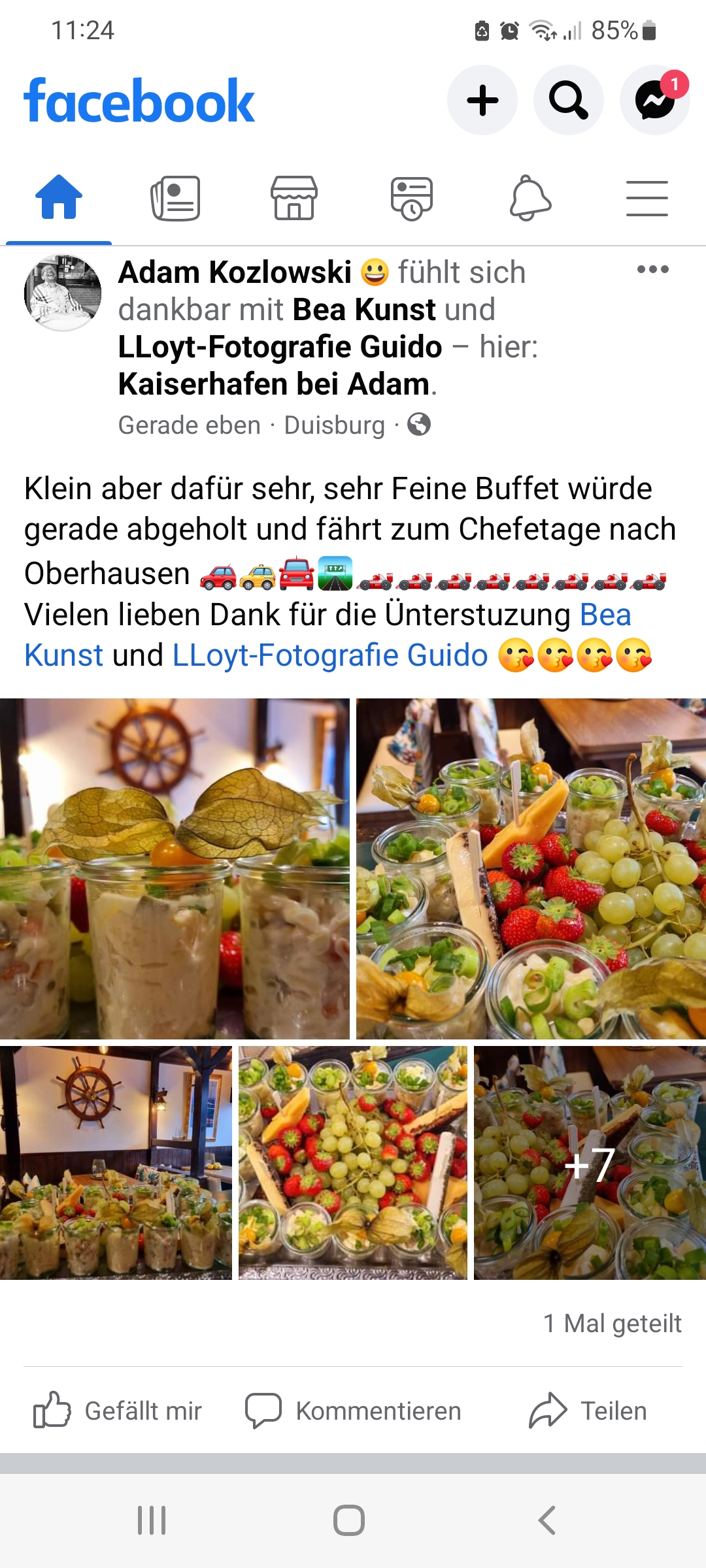Open post options three-dot menu
Screen dimensions: 706x1568
coord(652,269)
